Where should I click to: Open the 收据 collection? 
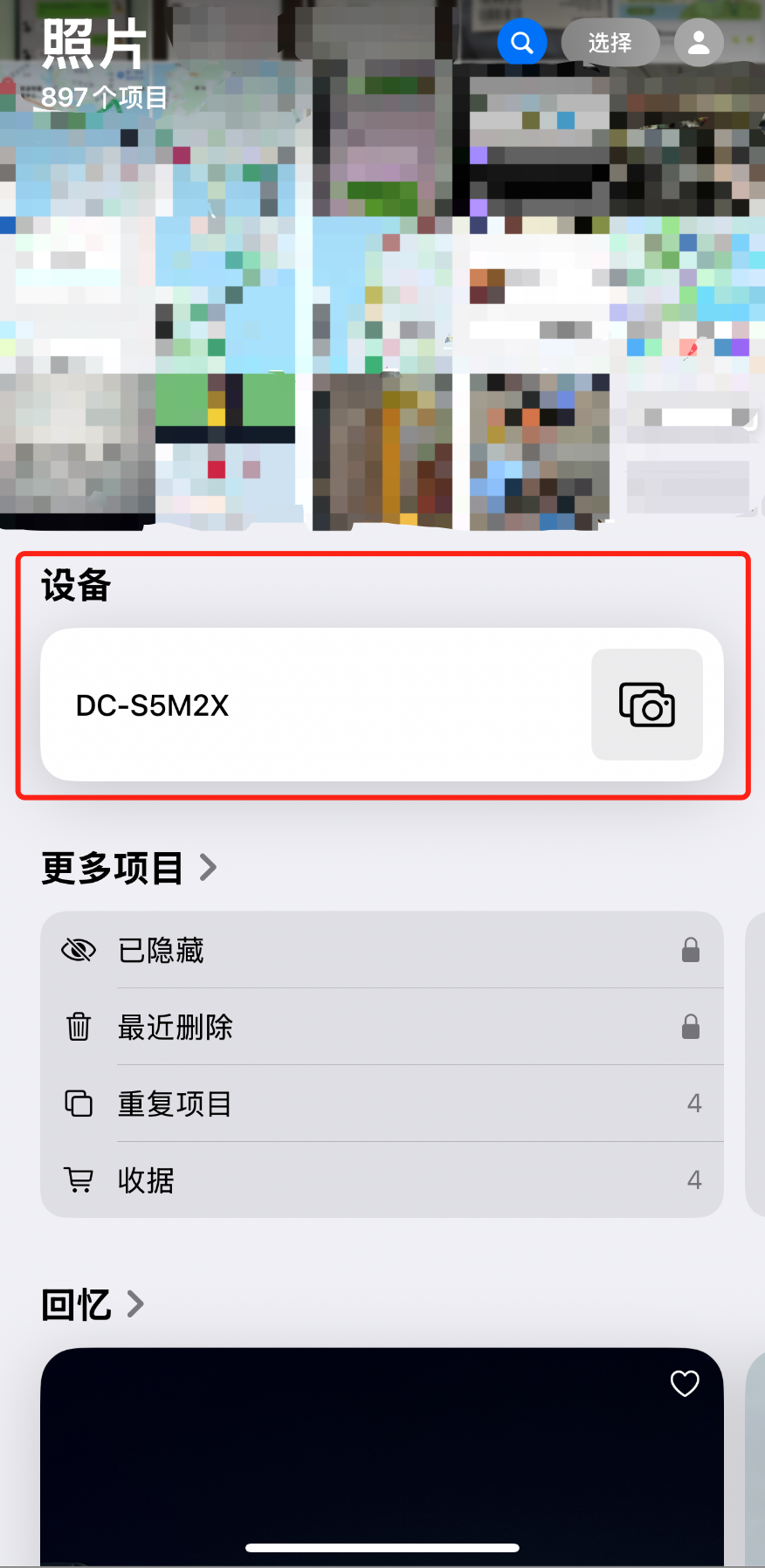tap(382, 1180)
